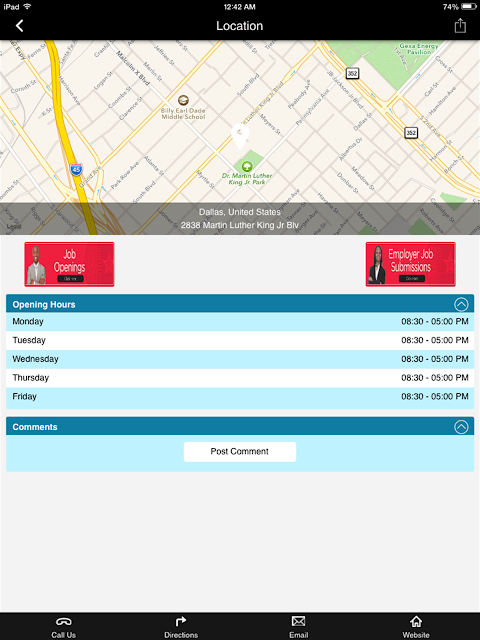Go back using the top-left arrow
480x640 pixels.
tap(19, 26)
